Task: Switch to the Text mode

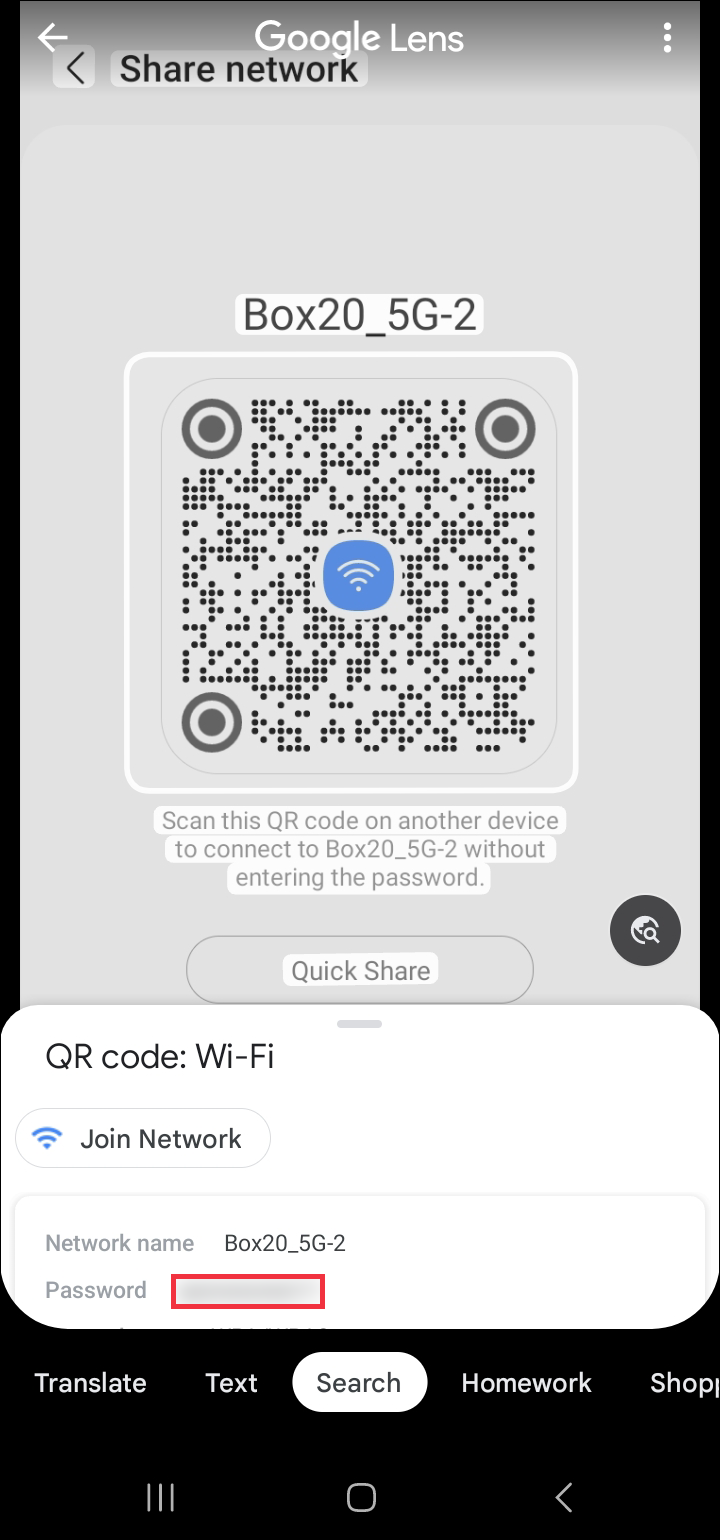Action: [x=231, y=1383]
